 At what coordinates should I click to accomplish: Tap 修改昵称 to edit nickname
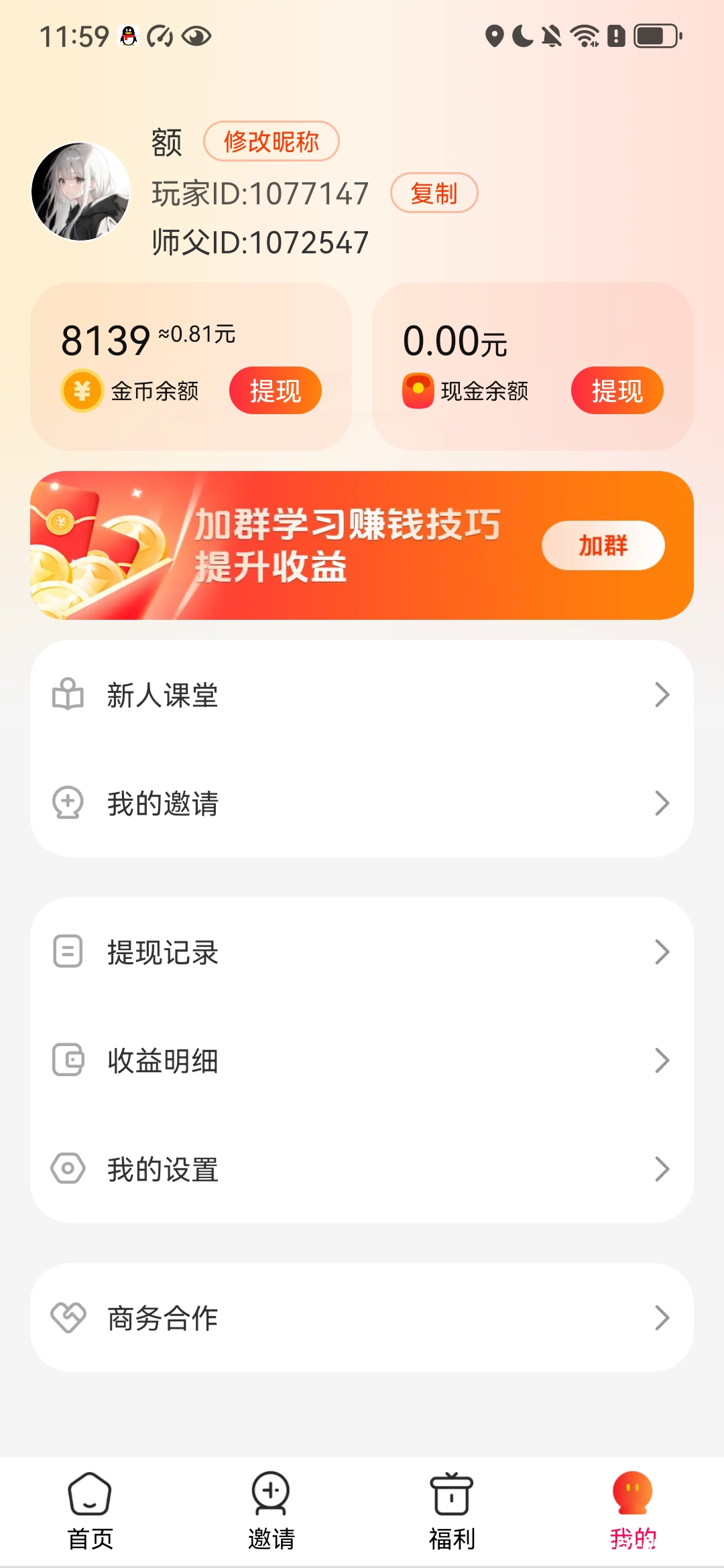coord(271,141)
